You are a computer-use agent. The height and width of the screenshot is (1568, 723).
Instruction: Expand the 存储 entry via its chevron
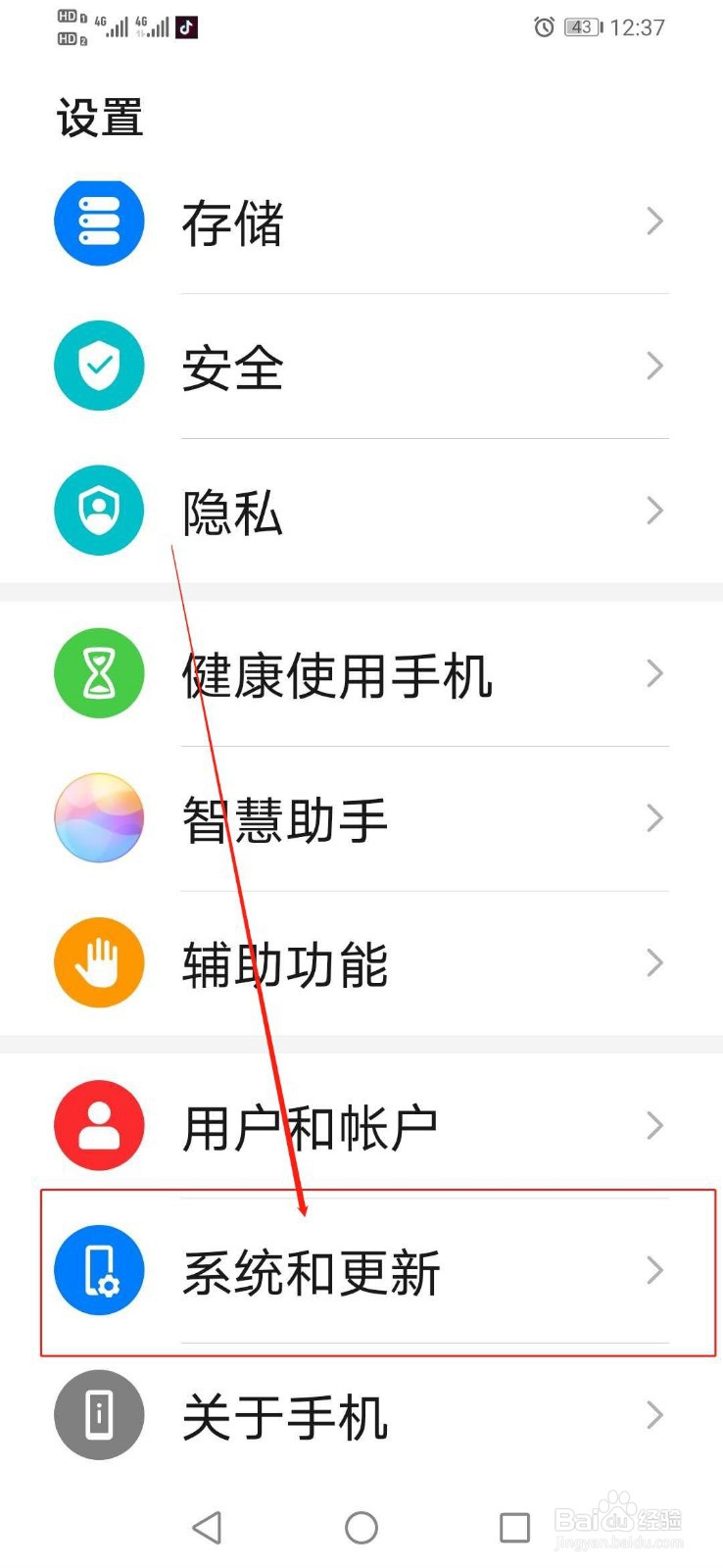pos(654,221)
